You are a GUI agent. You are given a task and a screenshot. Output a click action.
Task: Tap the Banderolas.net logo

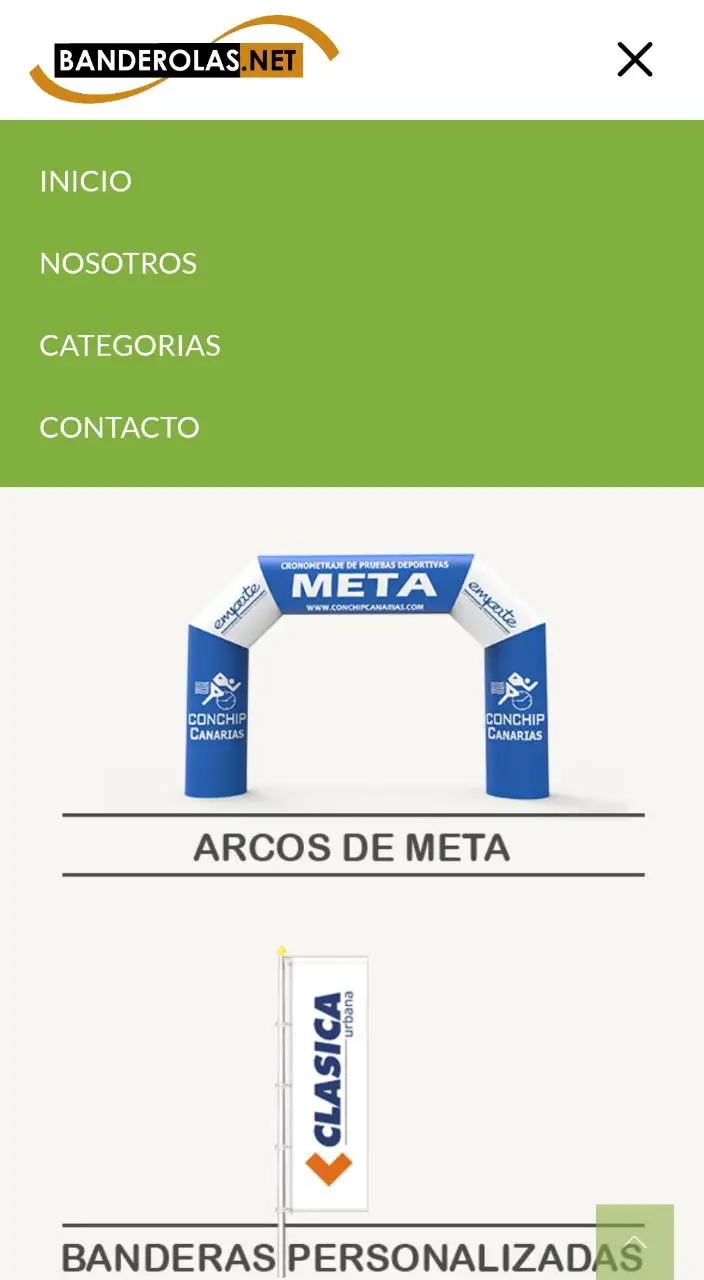[184, 59]
